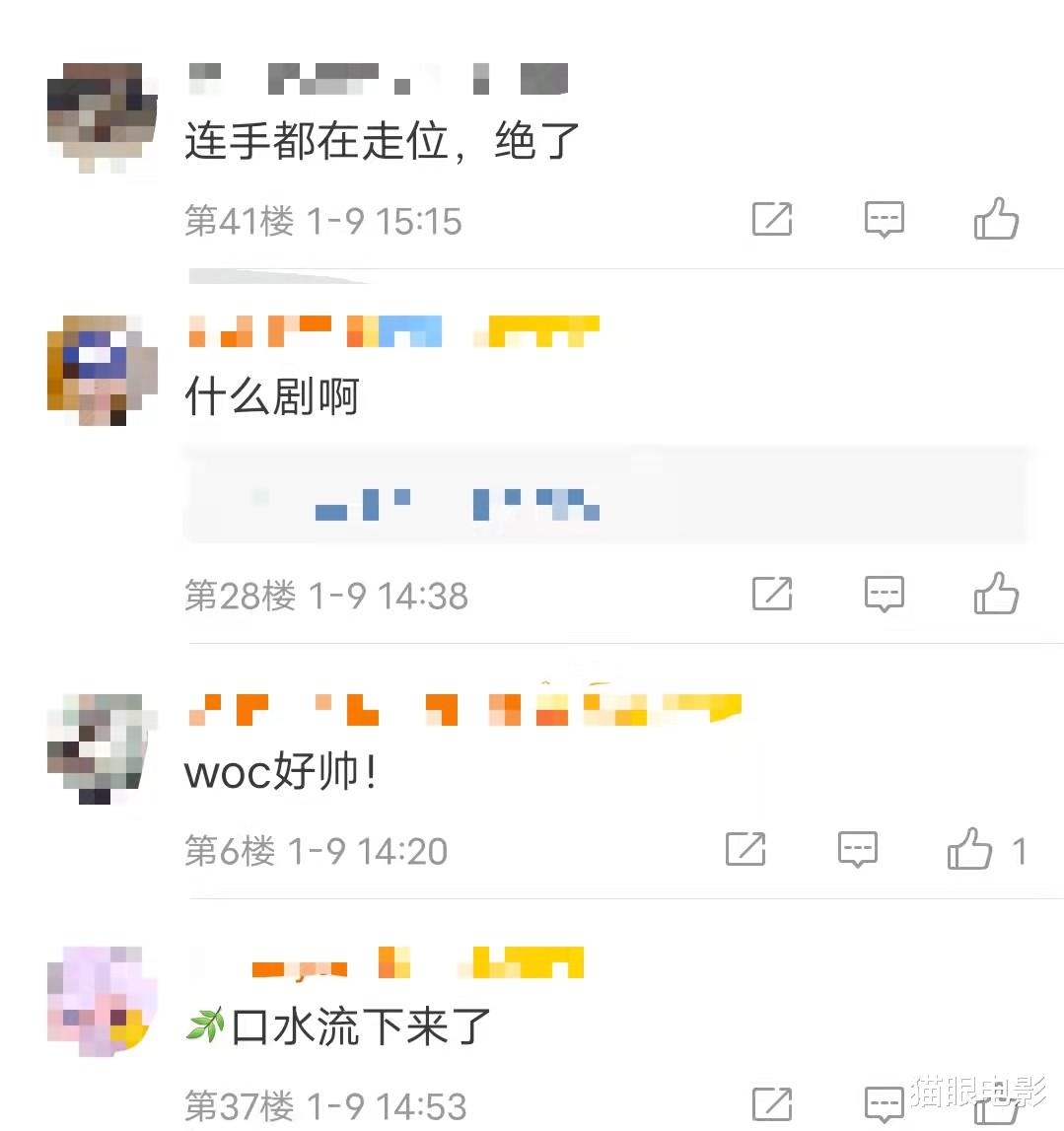Open the reply icon under 'woc好帅' comment
Image resolution: width=1064 pixels, height=1131 pixels.
(856, 848)
